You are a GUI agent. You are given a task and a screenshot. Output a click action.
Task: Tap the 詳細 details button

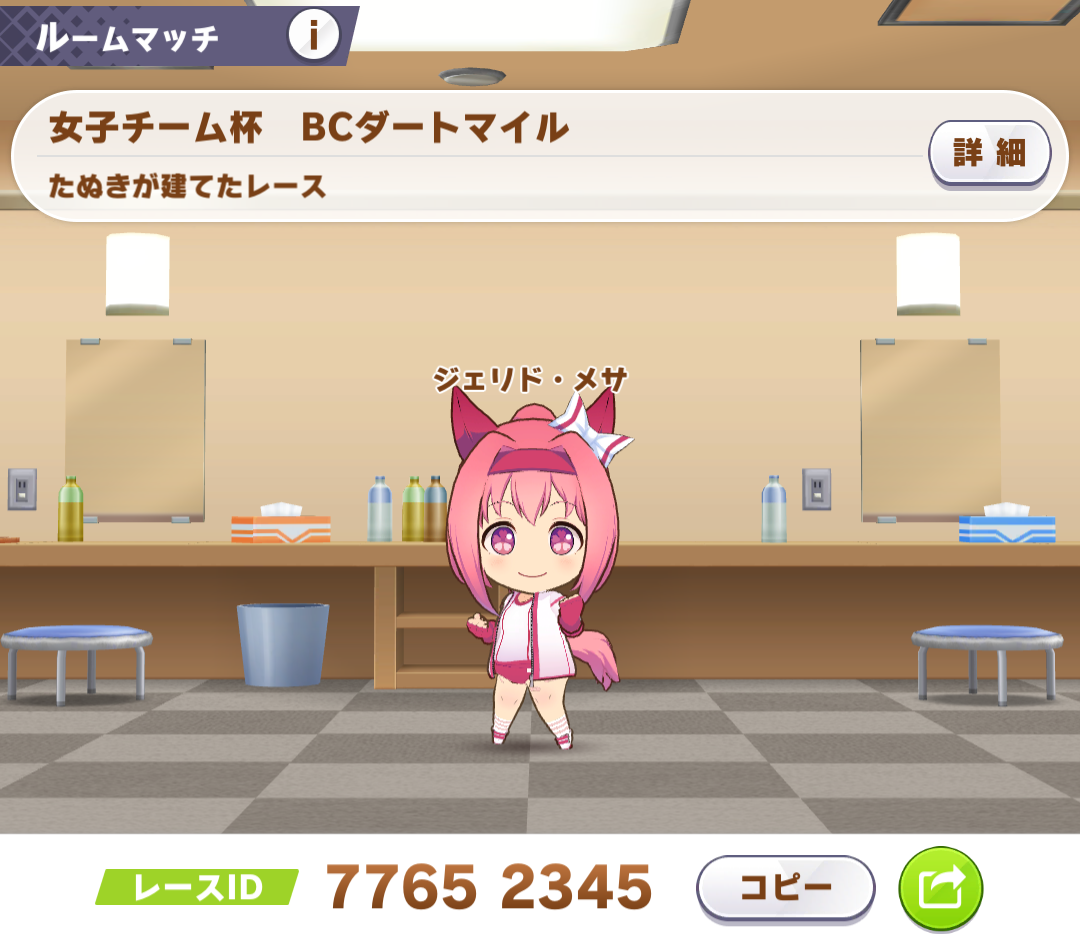pyautogui.click(x=989, y=153)
